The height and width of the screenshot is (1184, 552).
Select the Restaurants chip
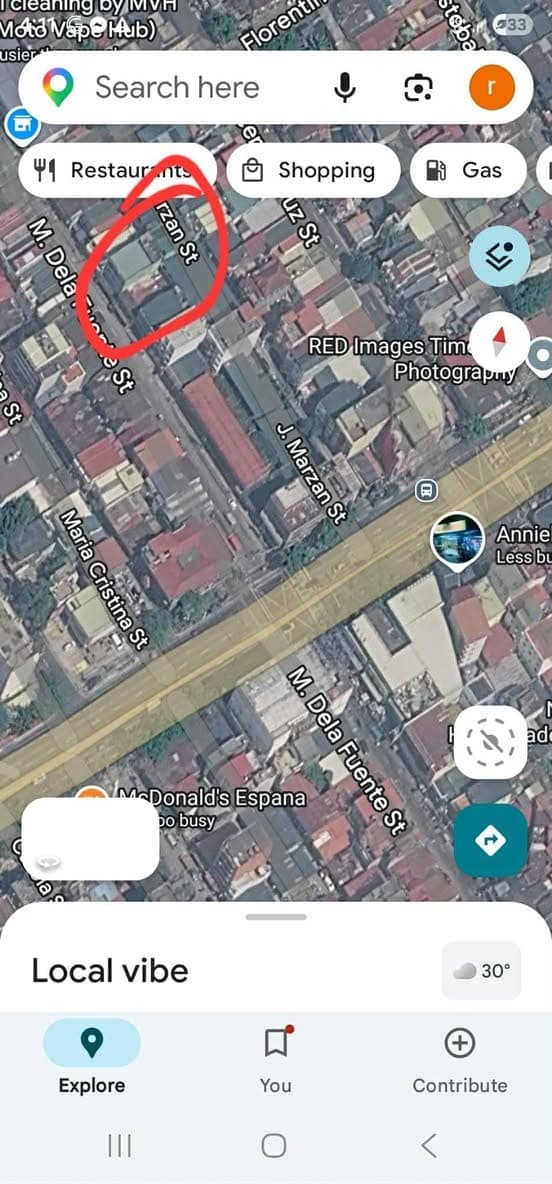117,171
